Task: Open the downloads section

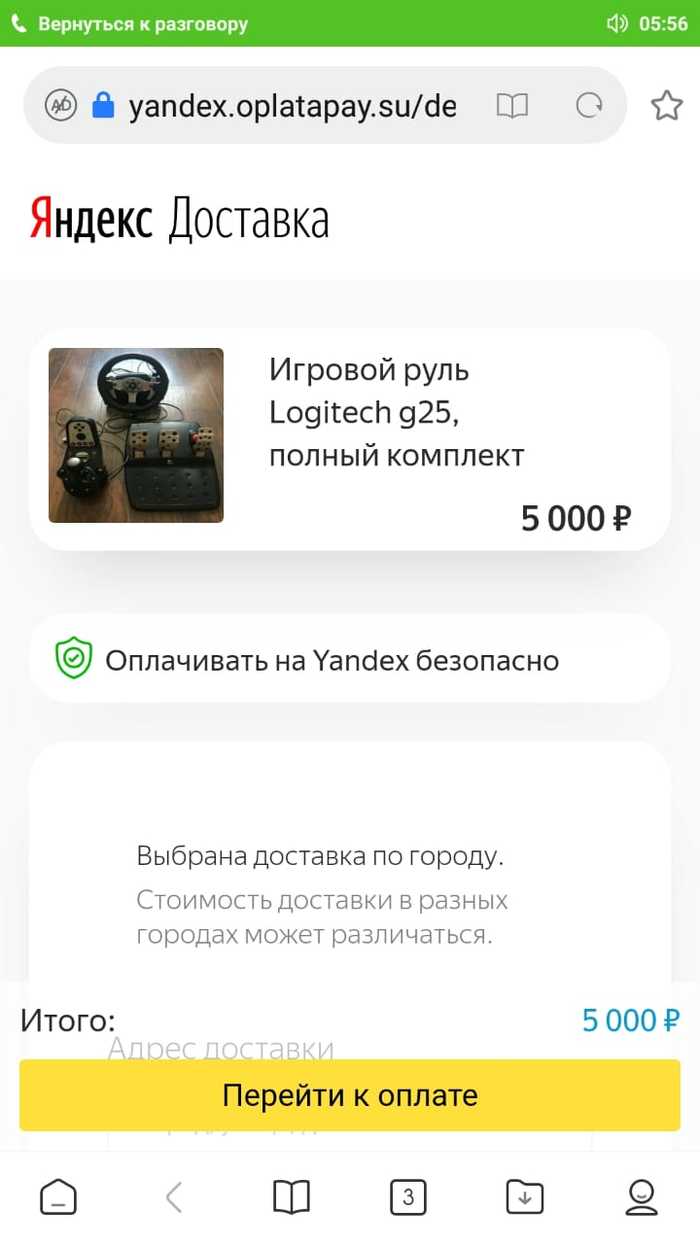Action: tap(524, 1197)
